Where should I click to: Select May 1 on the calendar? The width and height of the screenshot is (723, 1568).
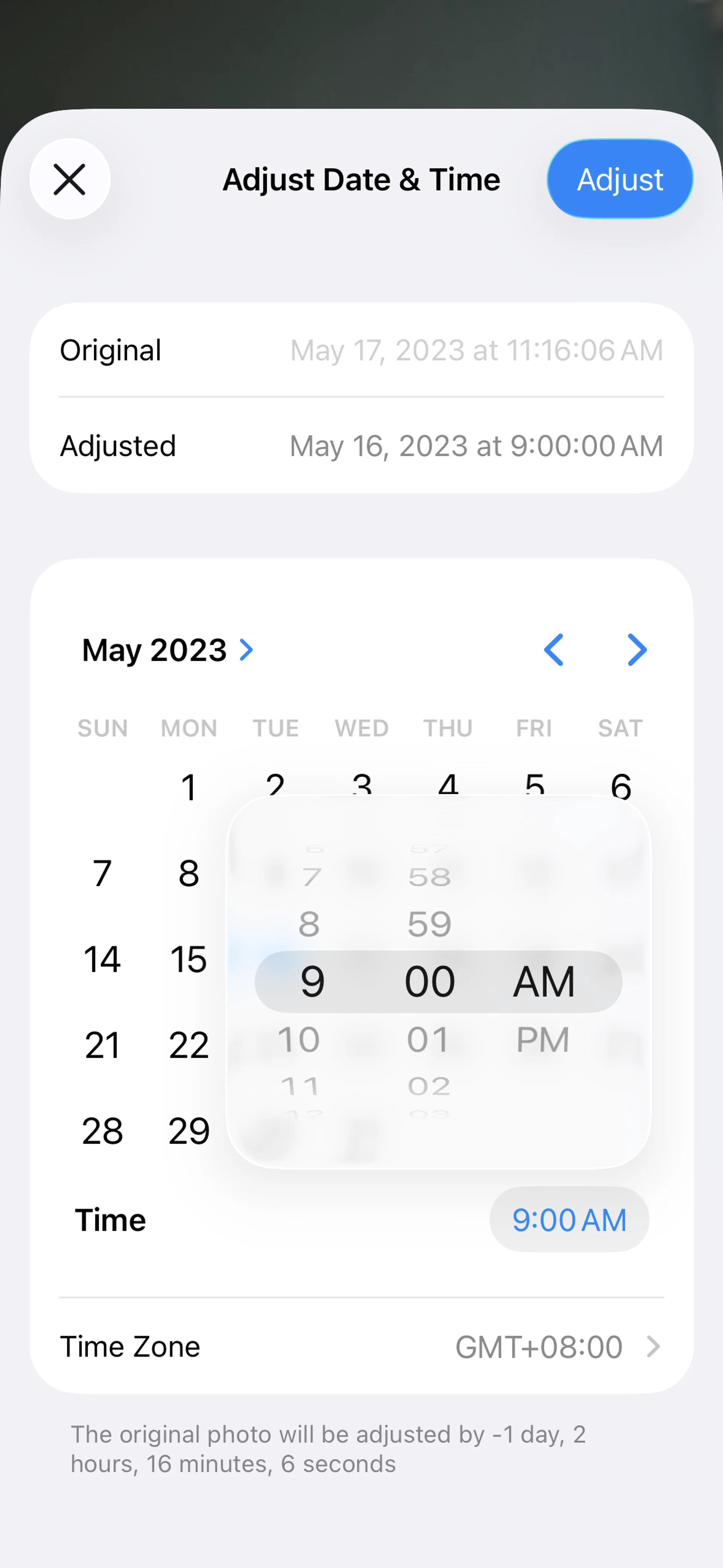(189, 786)
